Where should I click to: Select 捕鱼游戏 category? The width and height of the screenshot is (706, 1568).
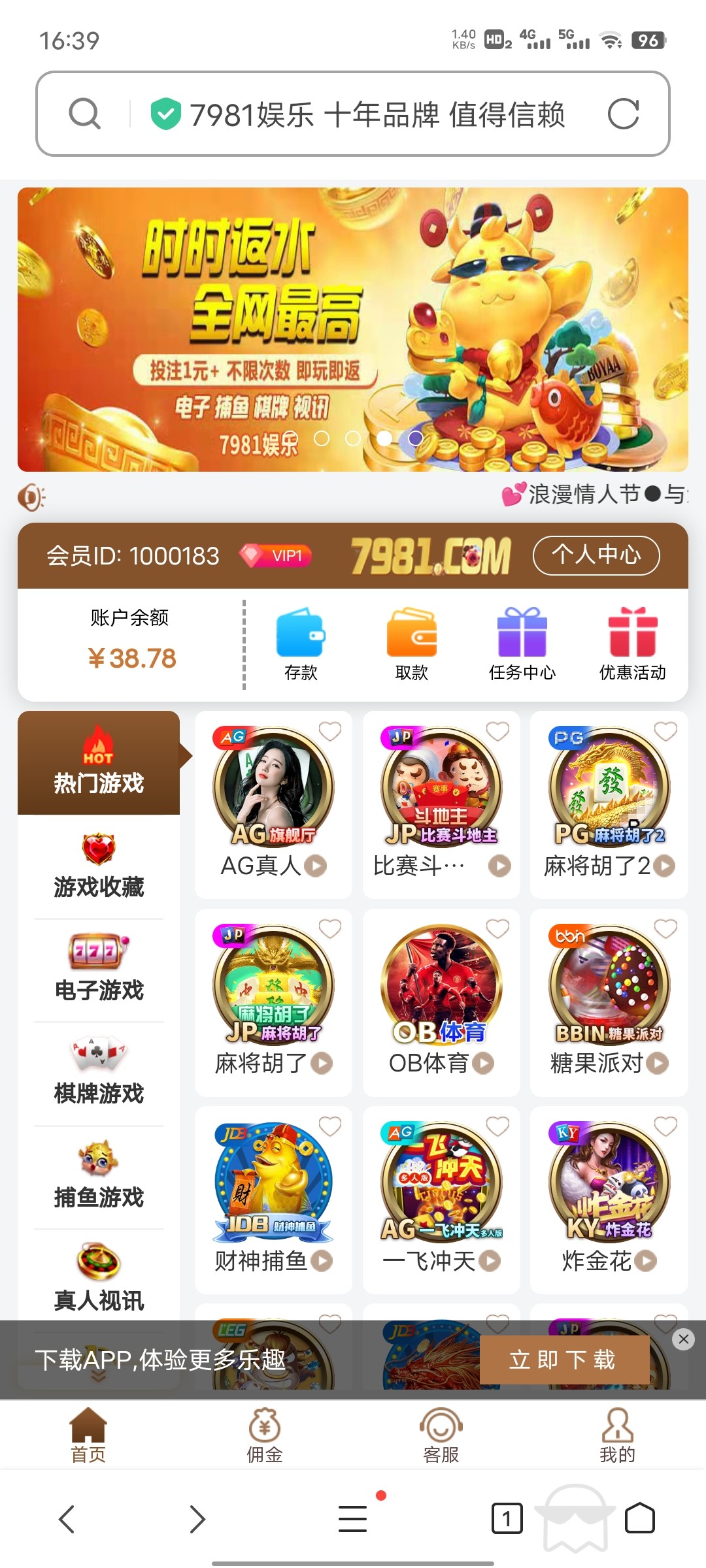pos(99,1176)
